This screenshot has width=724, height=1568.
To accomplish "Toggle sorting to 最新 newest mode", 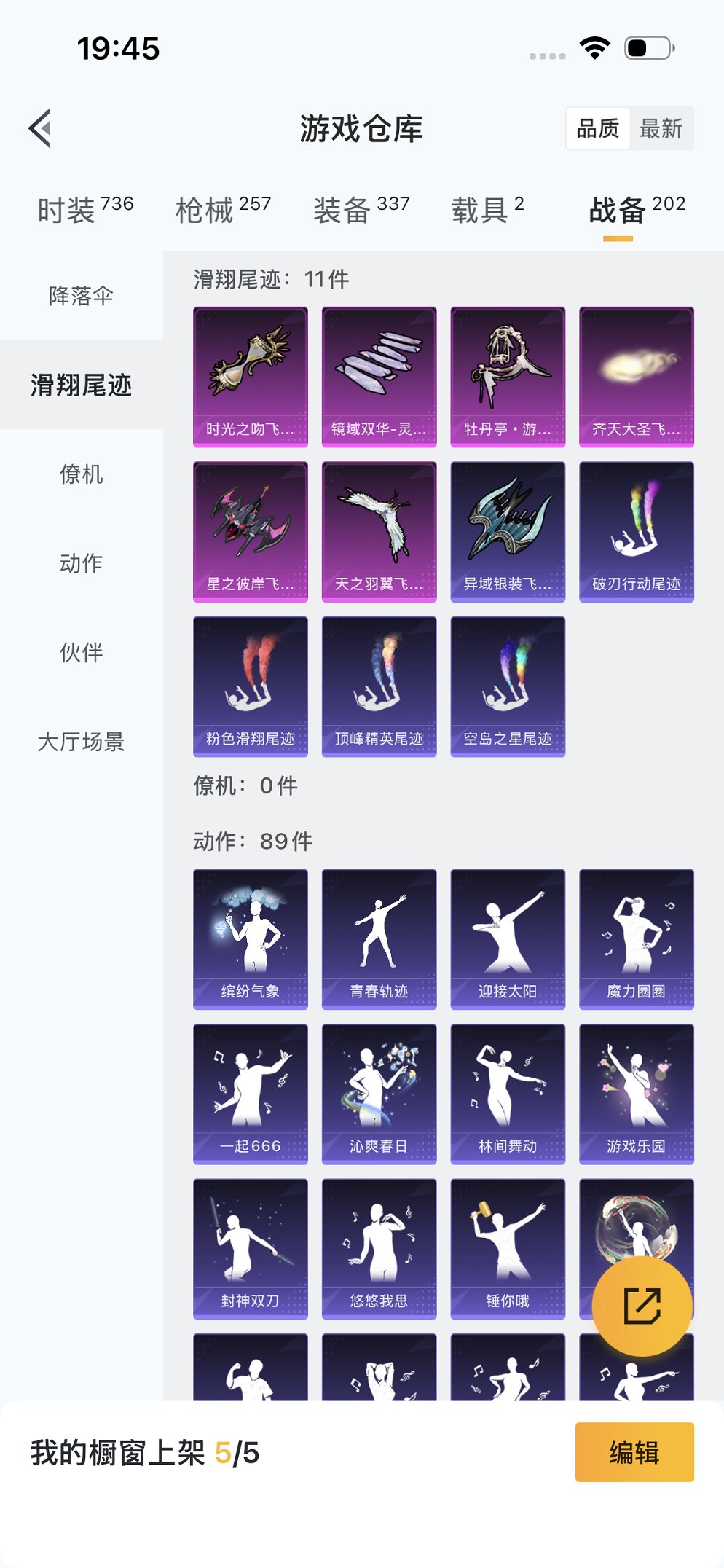I will [664, 128].
